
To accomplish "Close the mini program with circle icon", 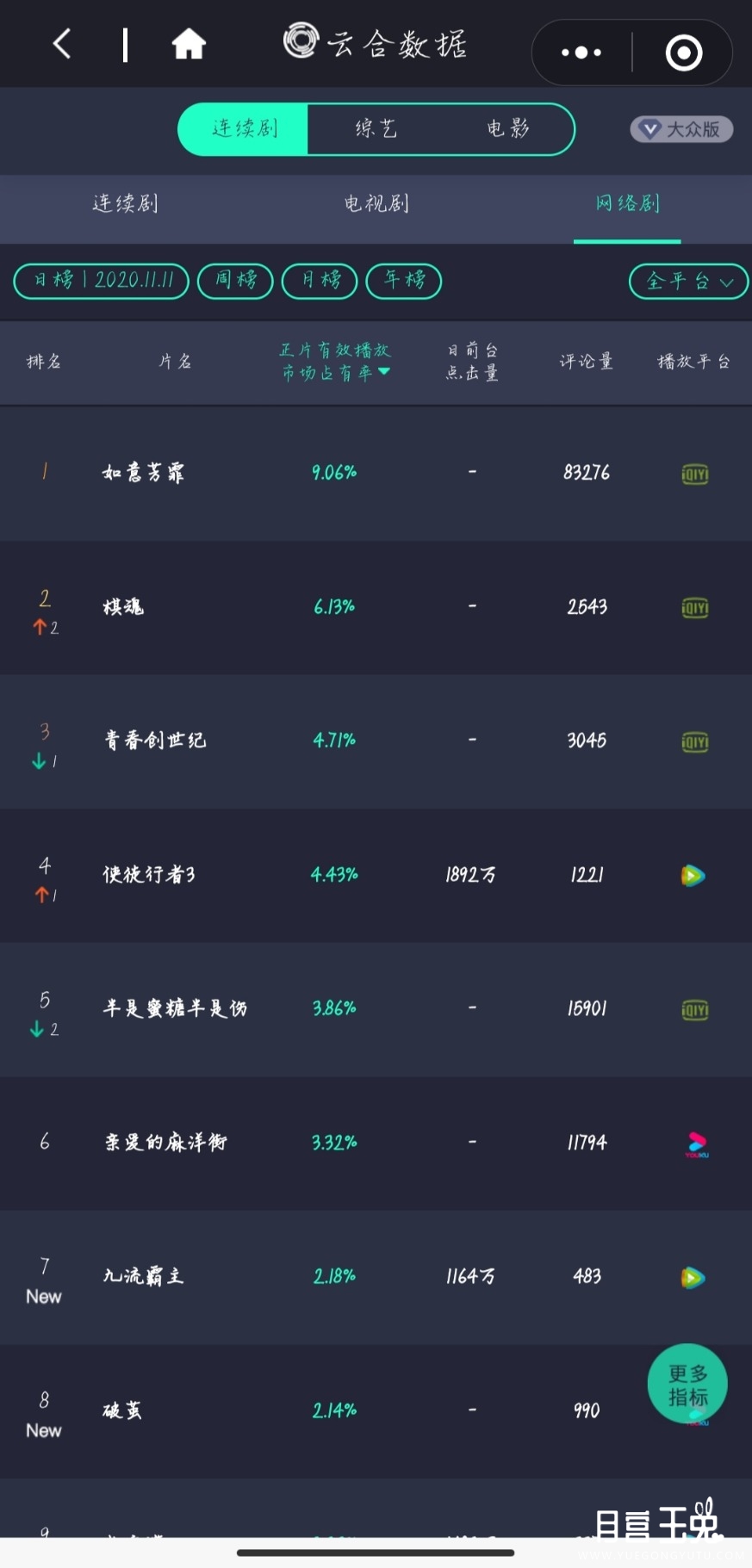I will point(684,53).
